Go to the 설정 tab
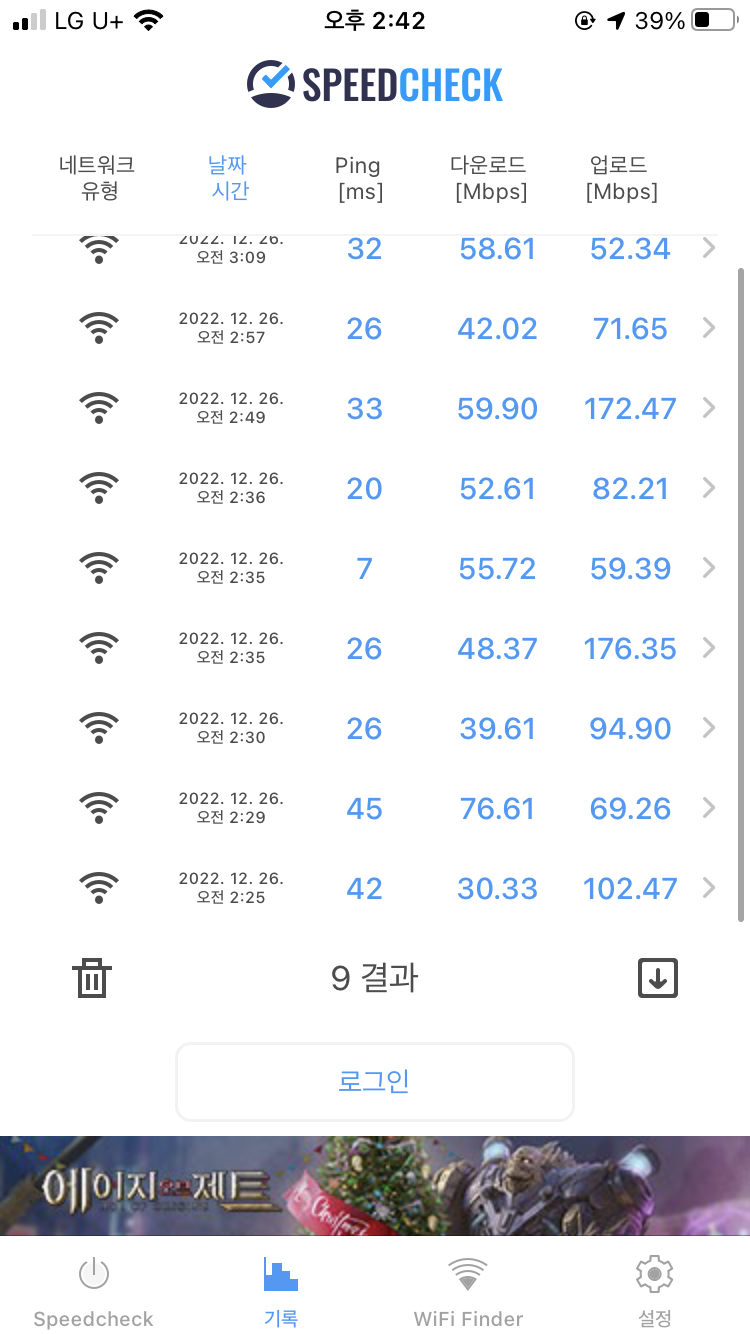 click(654, 1292)
